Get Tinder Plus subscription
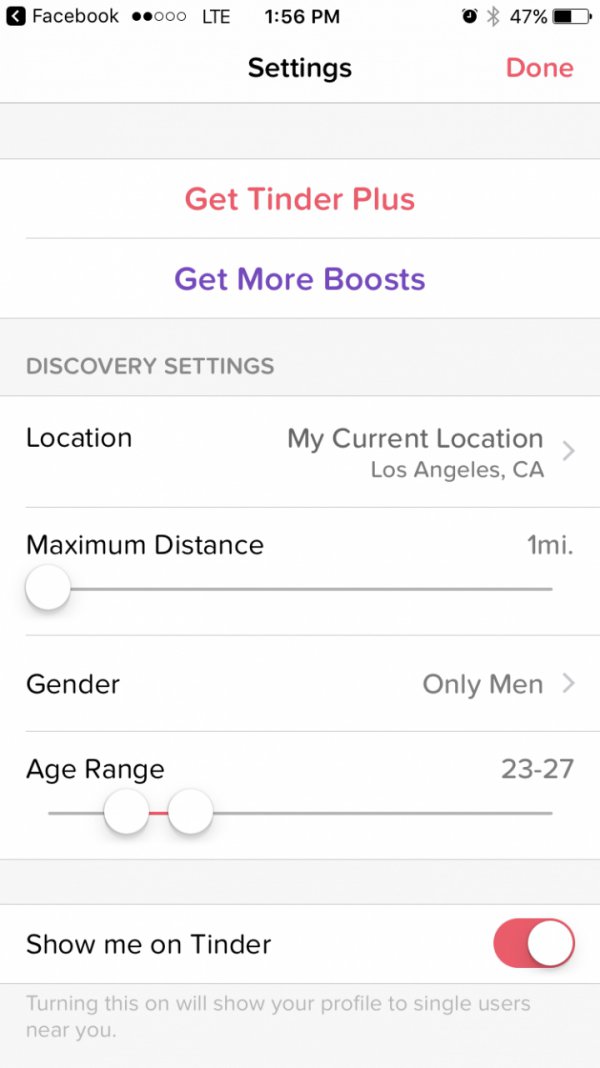 [300, 199]
